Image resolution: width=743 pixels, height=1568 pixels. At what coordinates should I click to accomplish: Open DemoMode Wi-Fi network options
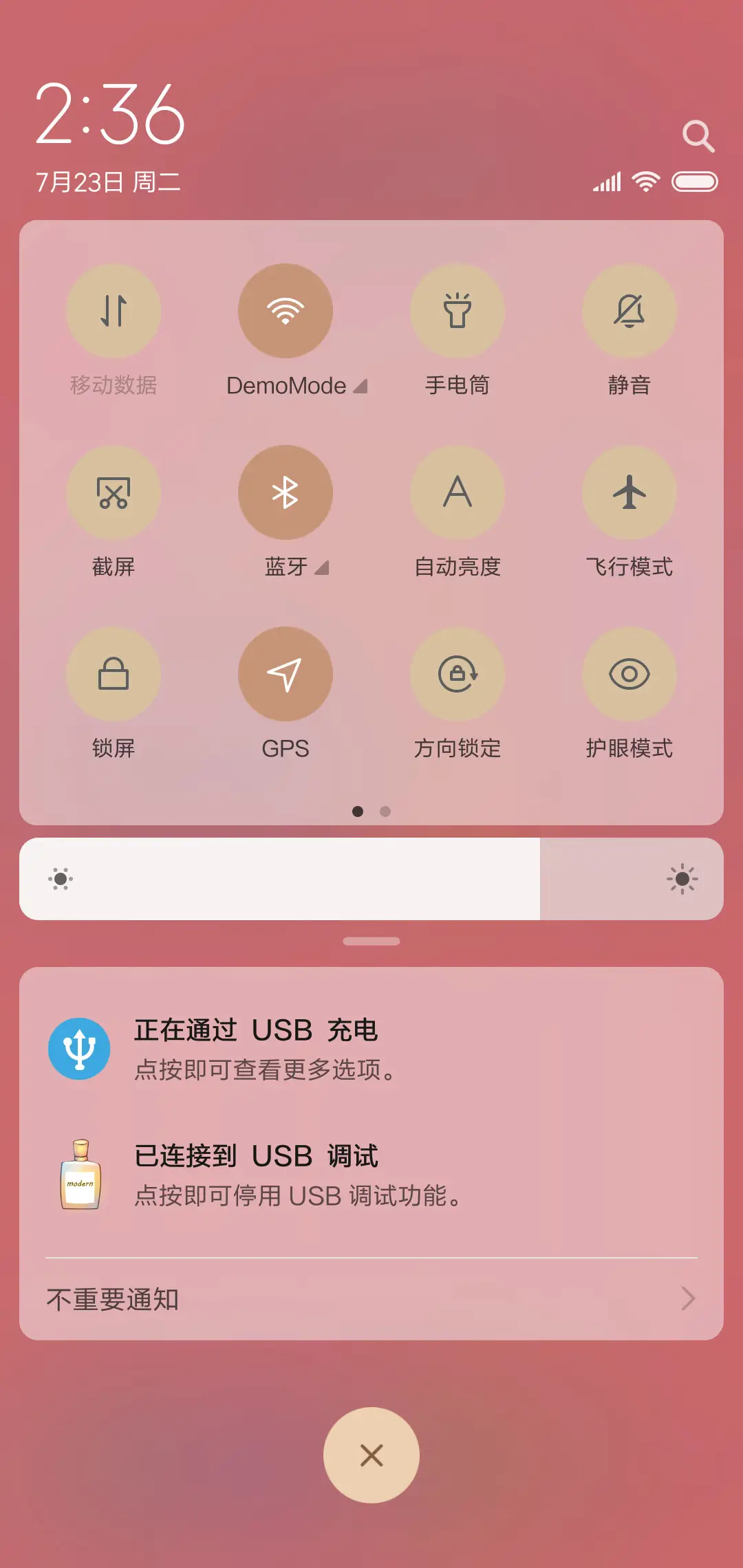click(x=362, y=386)
